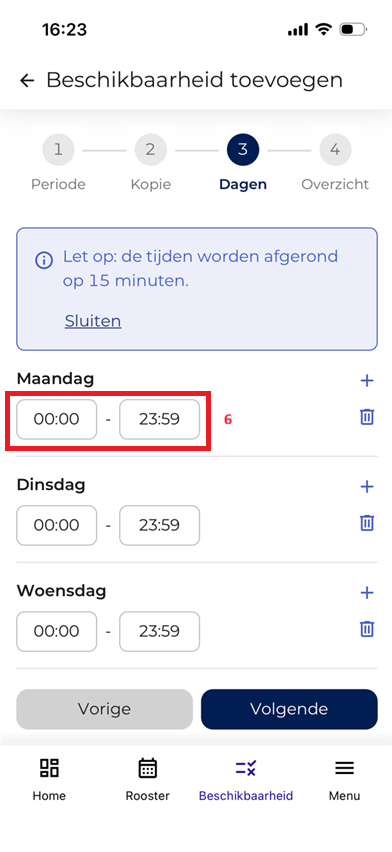Go back using the arrow icon
The image size is (392, 852).
tap(27, 80)
